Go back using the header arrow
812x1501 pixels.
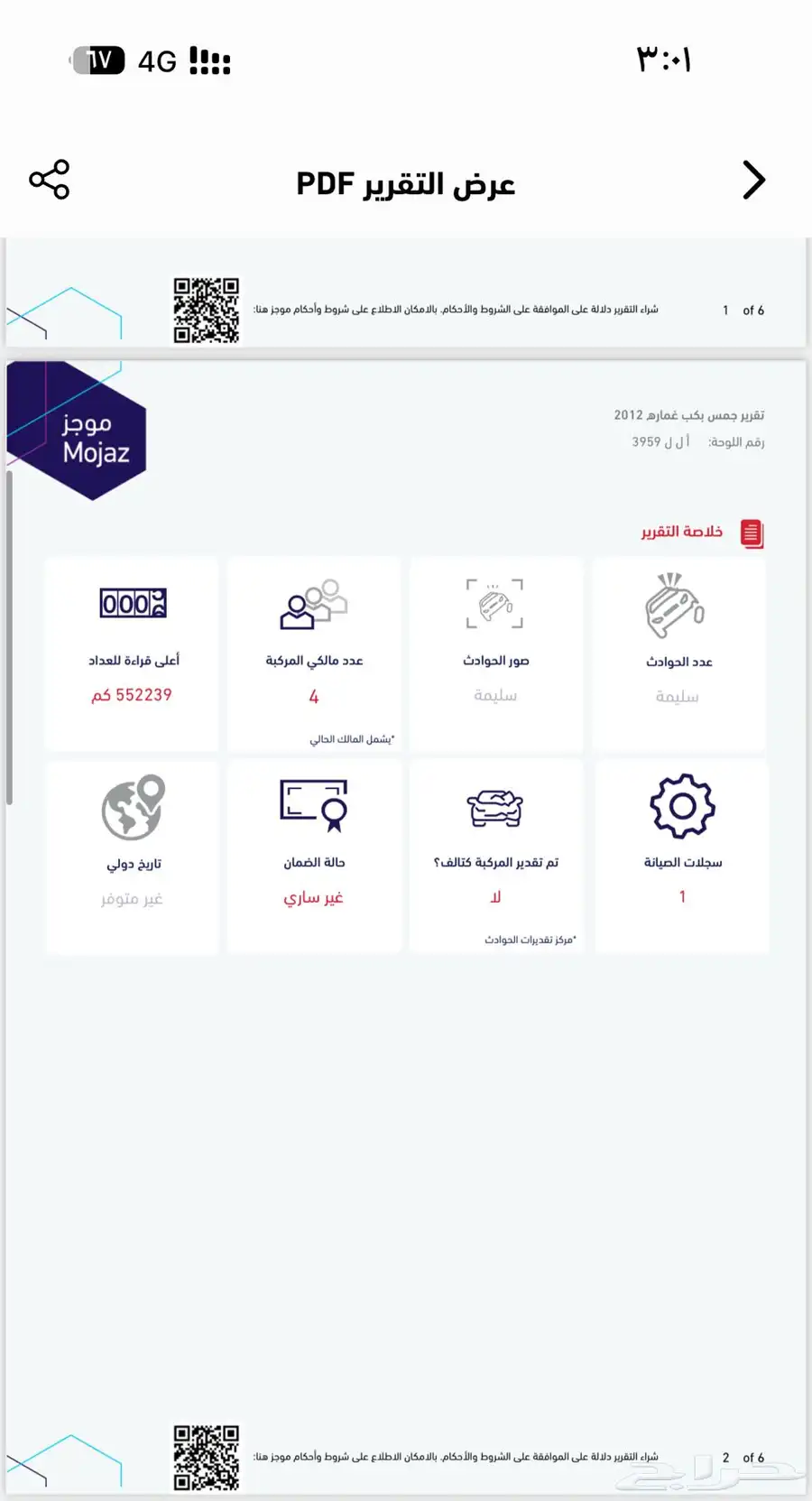[x=753, y=181]
